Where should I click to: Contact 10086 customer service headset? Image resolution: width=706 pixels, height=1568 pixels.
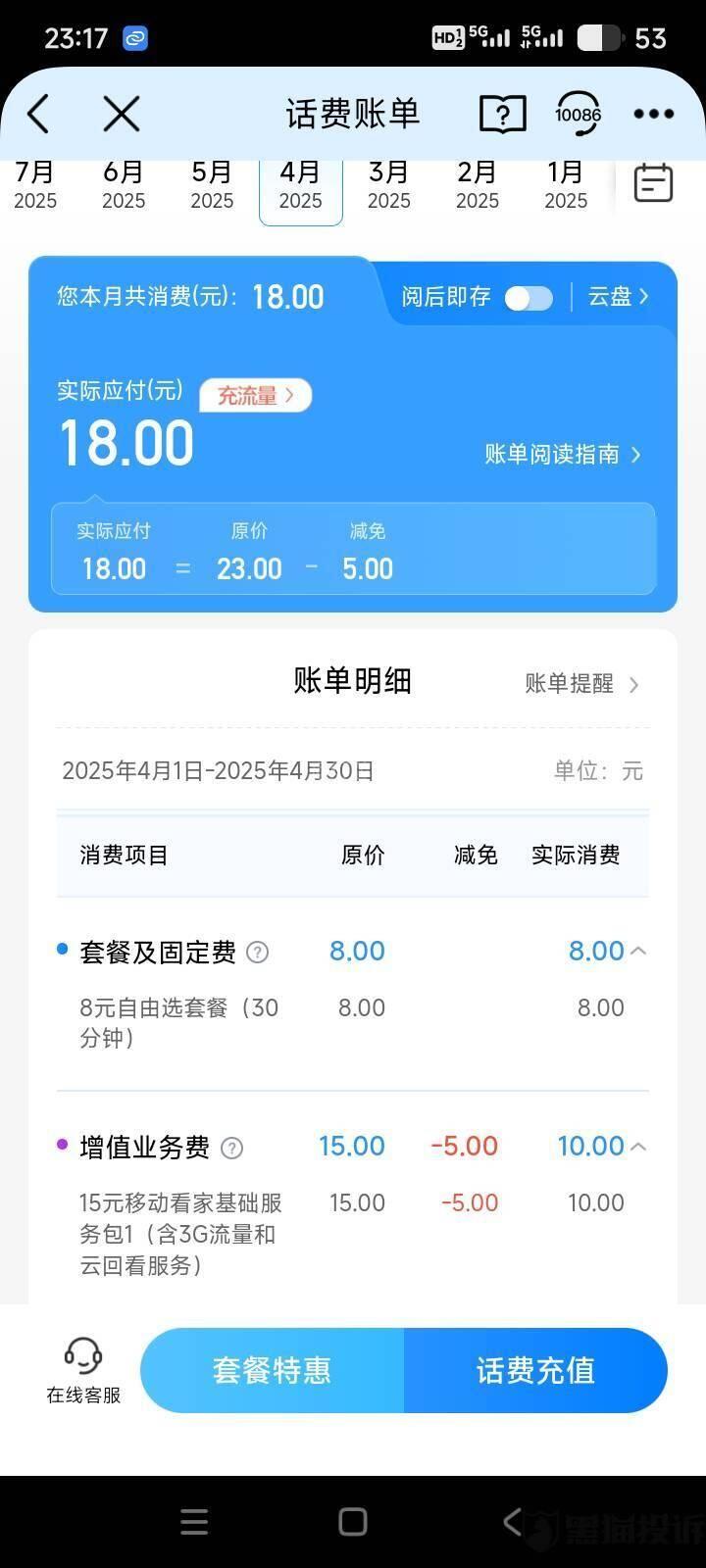pyautogui.click(x=578, y=115)
